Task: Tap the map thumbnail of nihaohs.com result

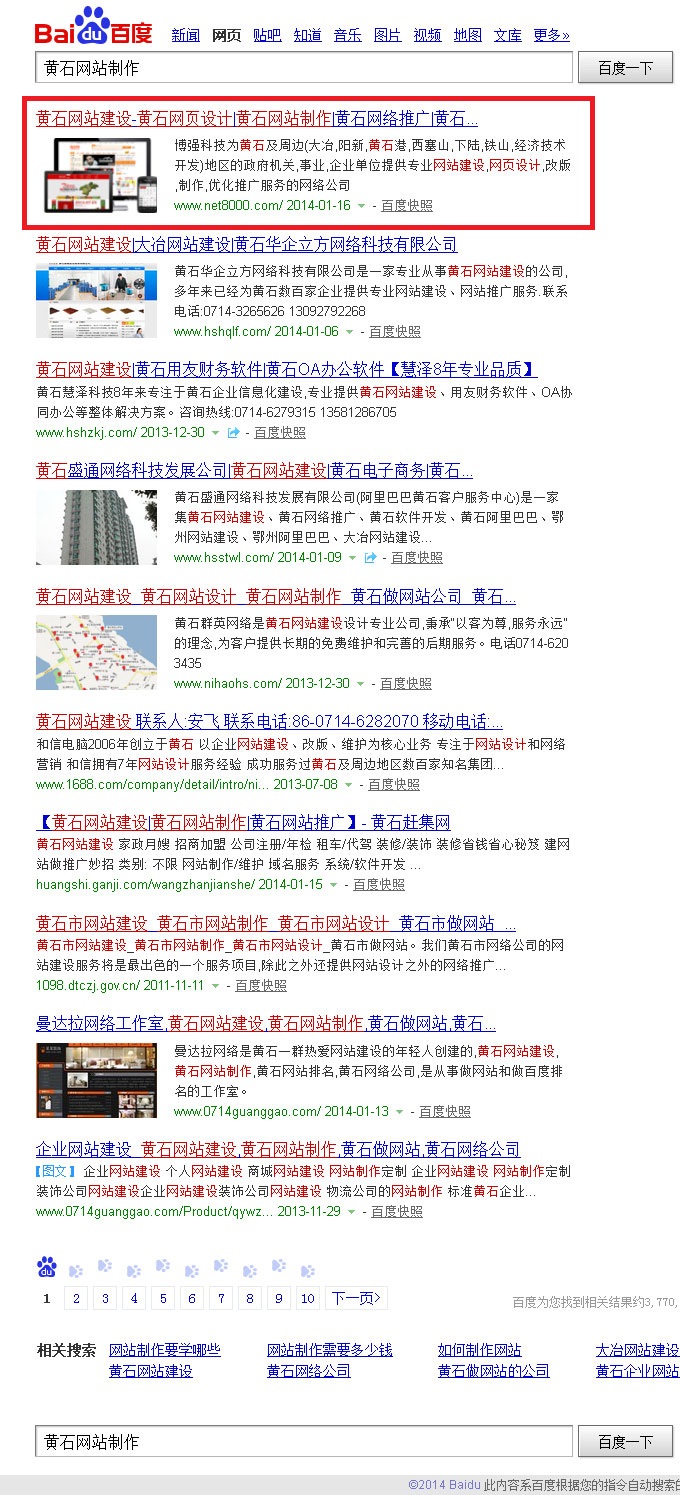Action: 96,653
